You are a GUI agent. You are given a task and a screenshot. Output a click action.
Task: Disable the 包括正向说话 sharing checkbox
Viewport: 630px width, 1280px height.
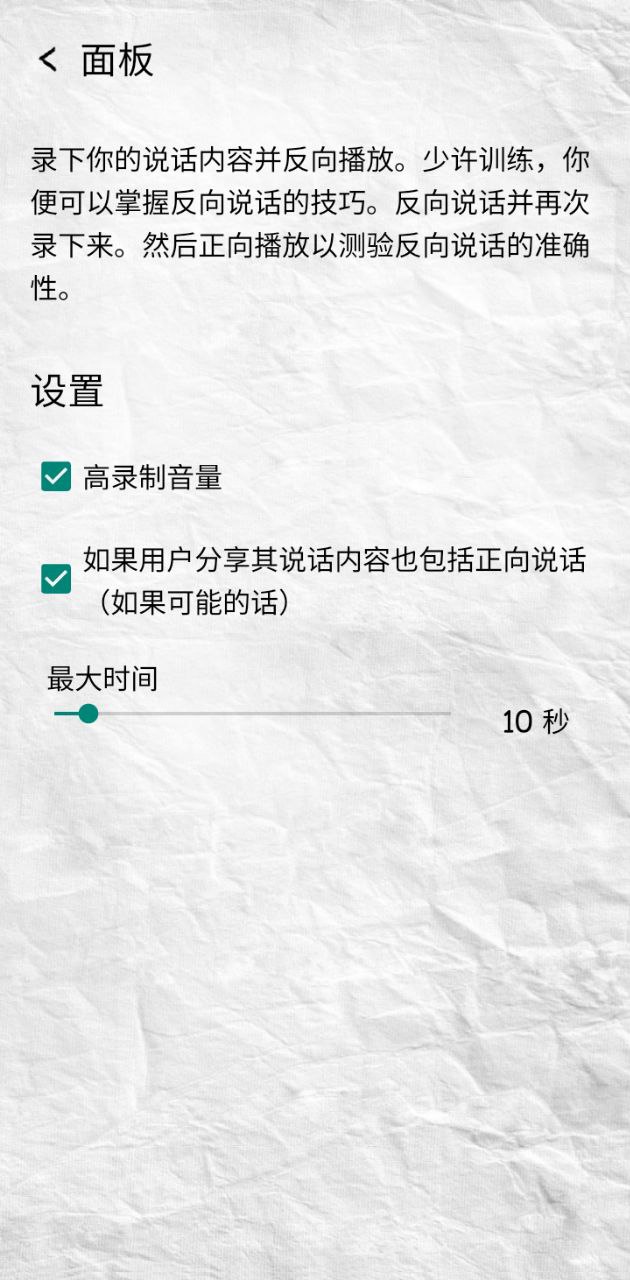pyautogui.click(x=56, y=579)
